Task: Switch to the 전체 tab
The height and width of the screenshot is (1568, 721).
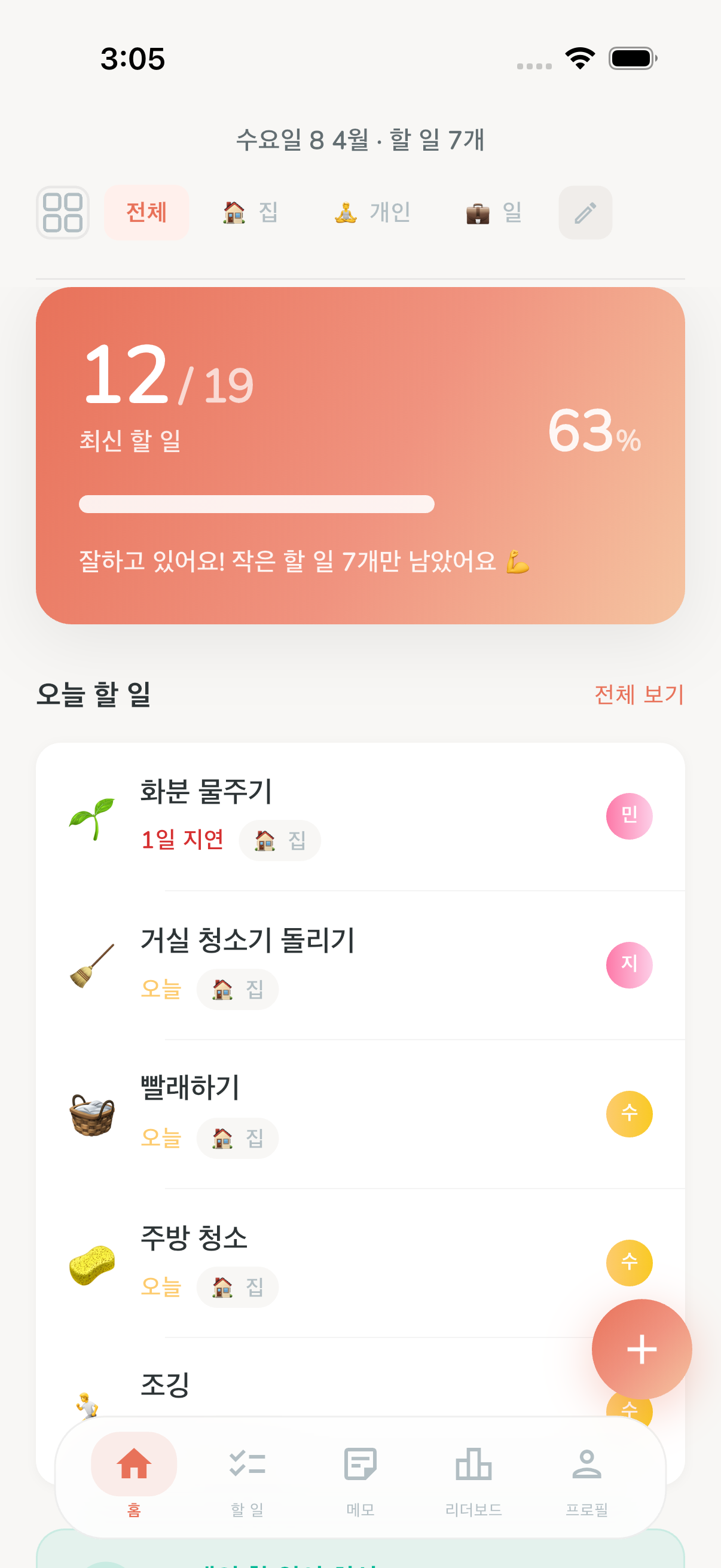Action: point(146,213)
